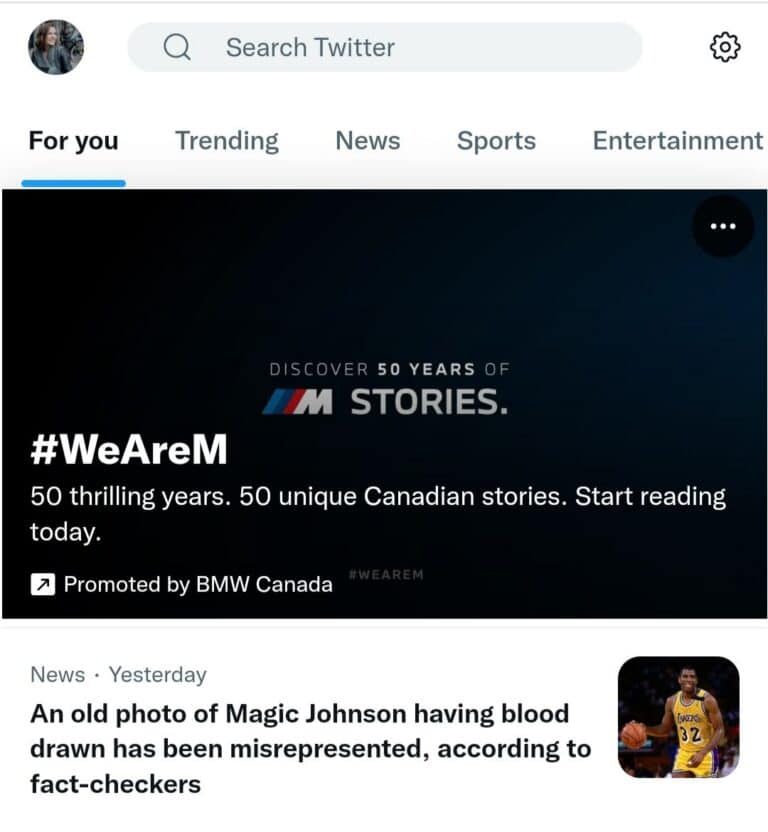Go to the Sports tab

pos(496,141)
